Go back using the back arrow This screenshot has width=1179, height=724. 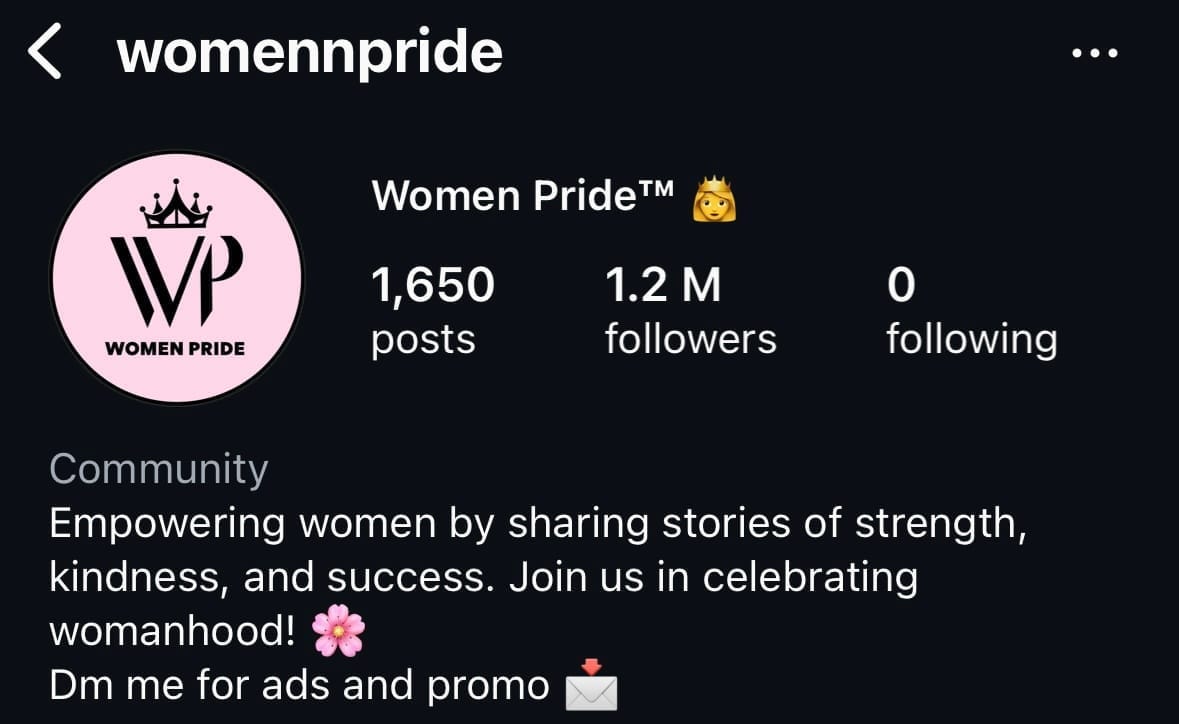point(47,53)
